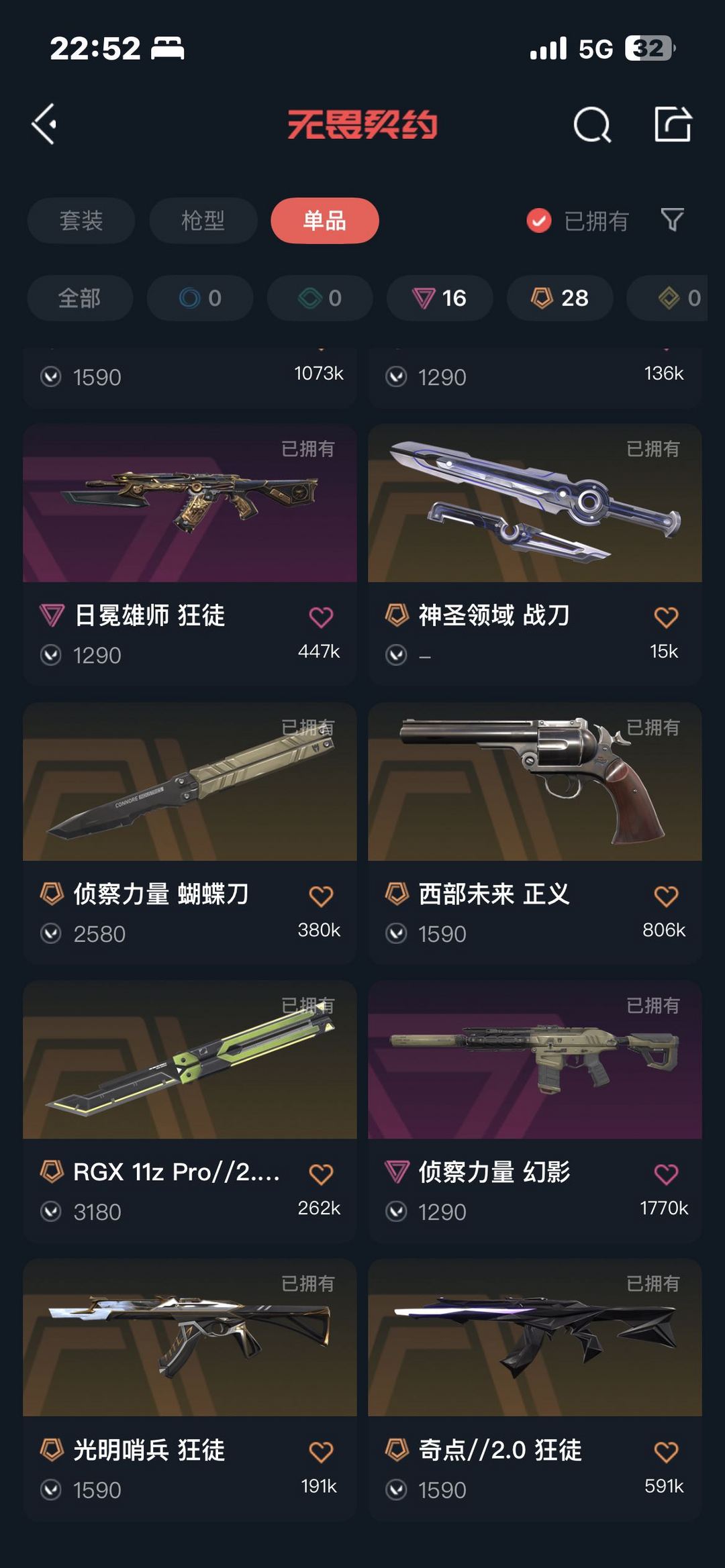The width and height of the screenshot is (725, 1568).
Task: Select the 全部 filter chip
Action: [x=79, y=299]
